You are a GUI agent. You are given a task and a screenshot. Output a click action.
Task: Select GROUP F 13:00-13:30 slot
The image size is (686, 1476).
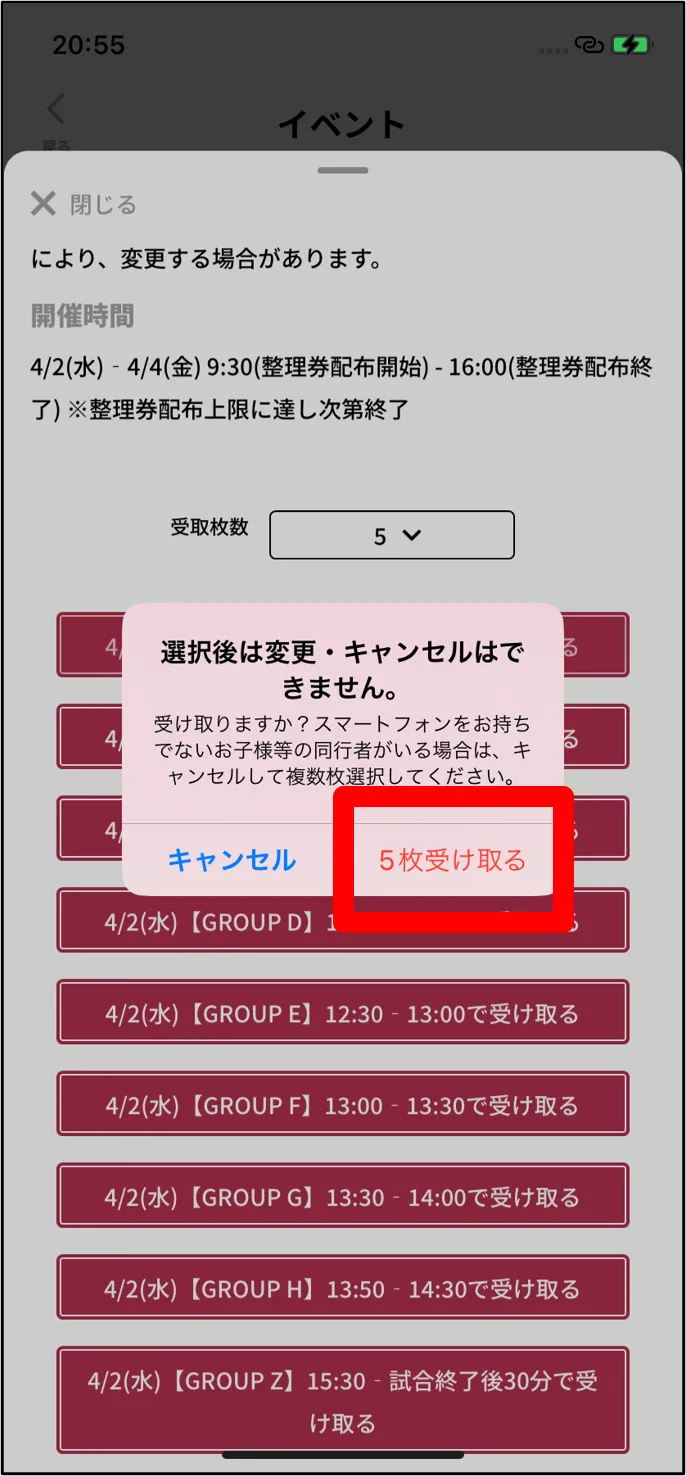point(342,1105)
